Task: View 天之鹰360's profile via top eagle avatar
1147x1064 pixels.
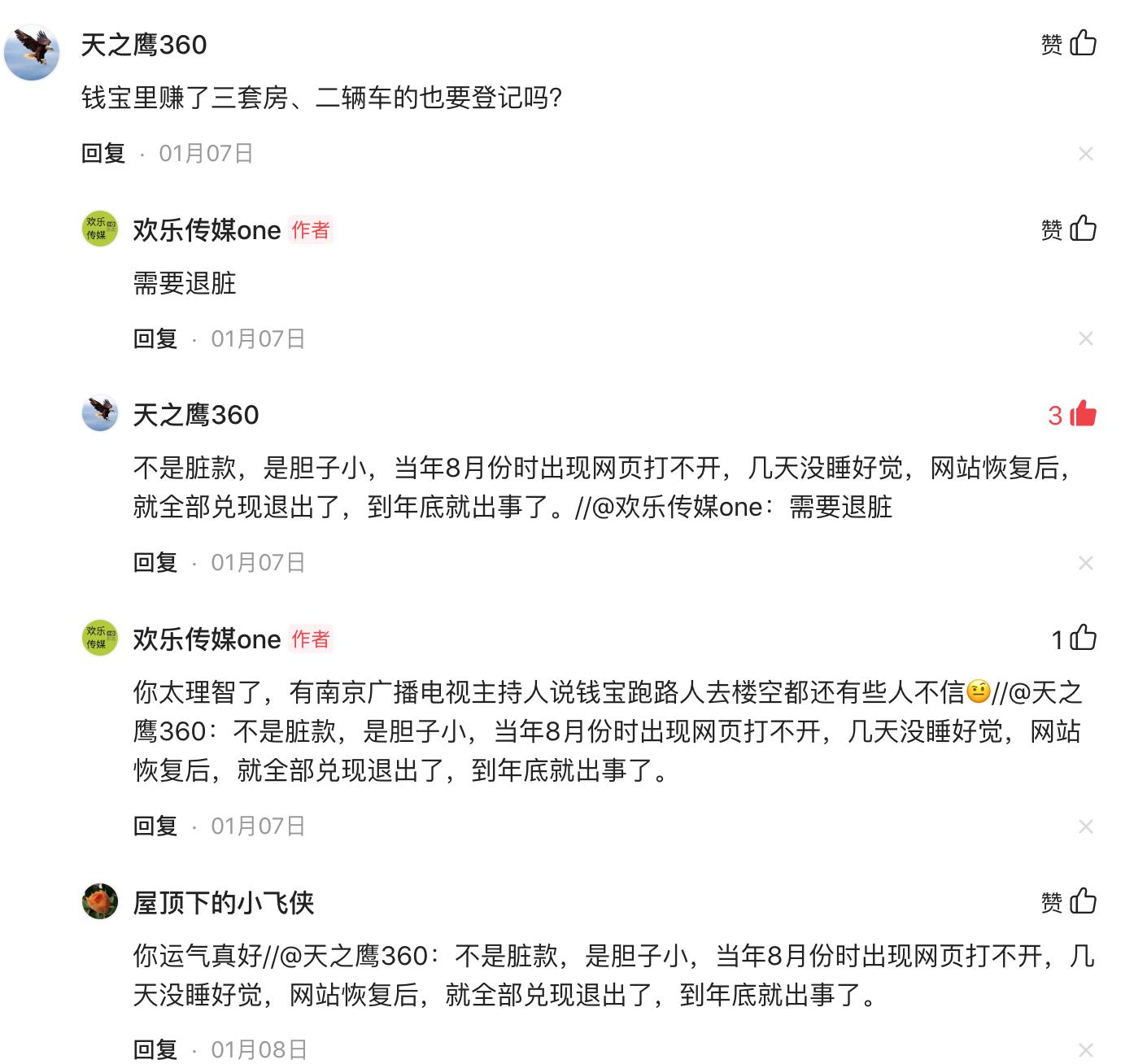Action: [33, 52]
